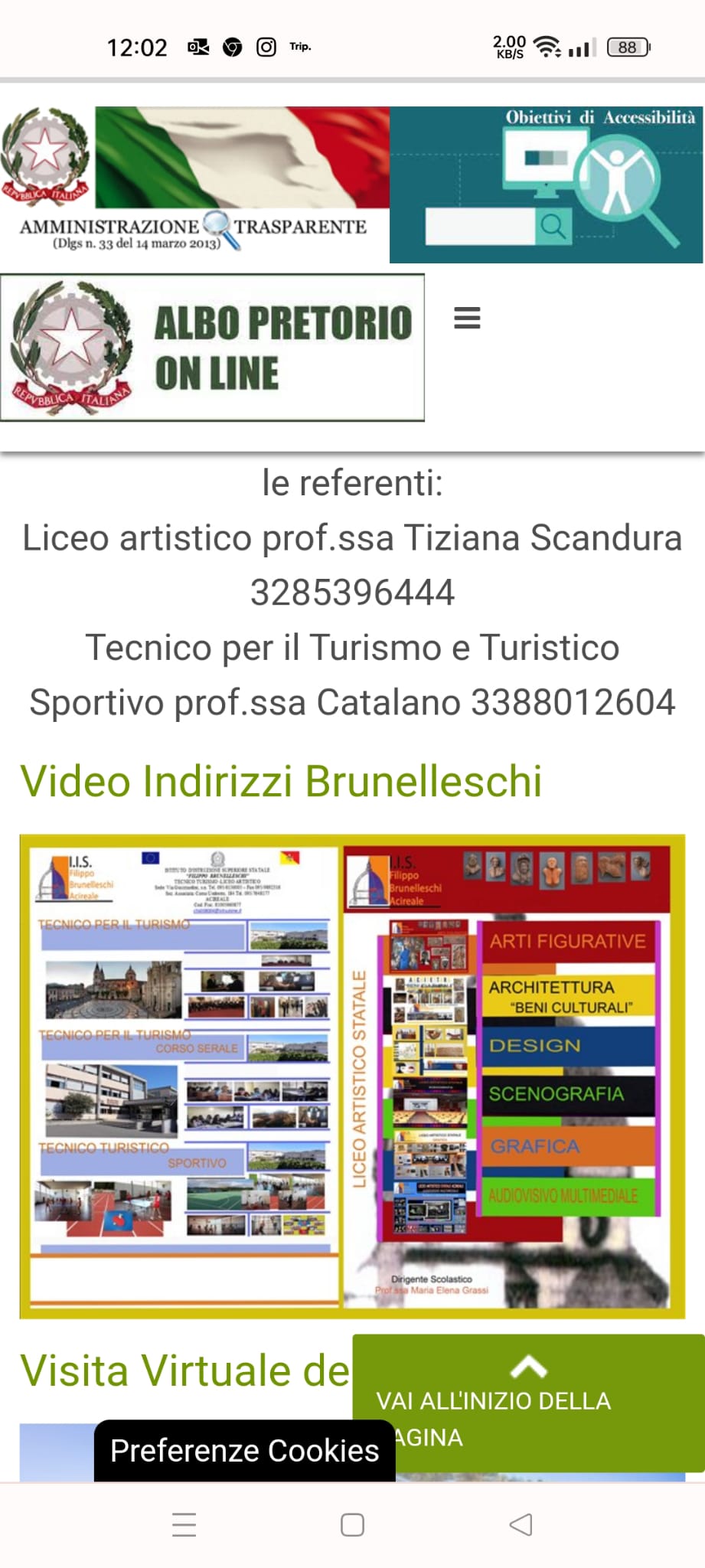Go back with system back button
This screenshot has height=1568, width=705.
(x=521, y=1524)
